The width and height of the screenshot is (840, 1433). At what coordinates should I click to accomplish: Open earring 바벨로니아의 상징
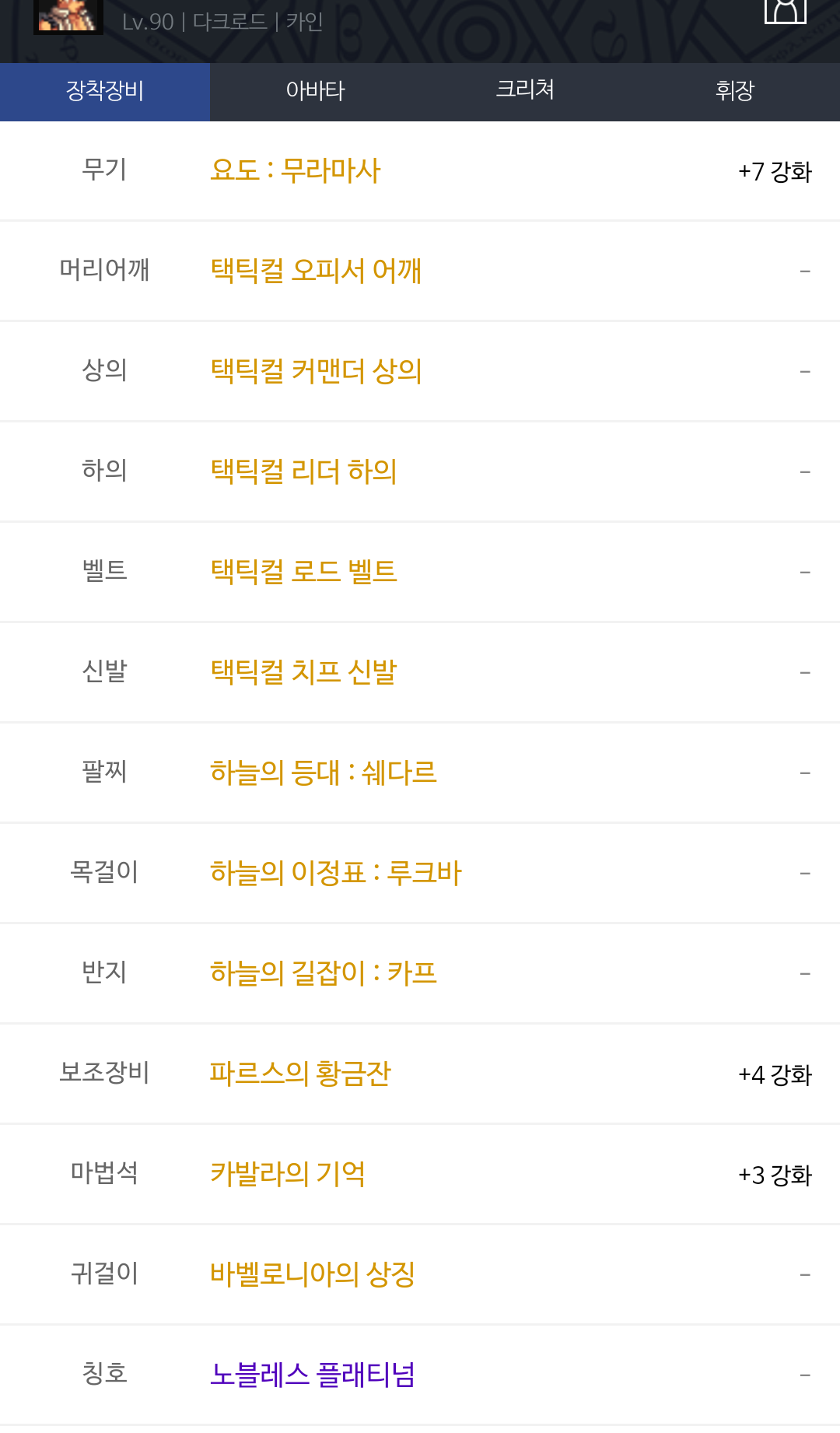coord(313,1274)
